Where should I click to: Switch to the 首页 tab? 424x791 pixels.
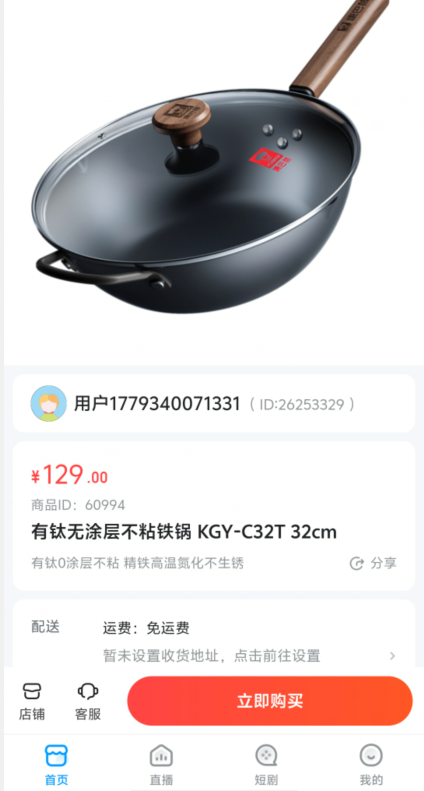pos(56,765)
